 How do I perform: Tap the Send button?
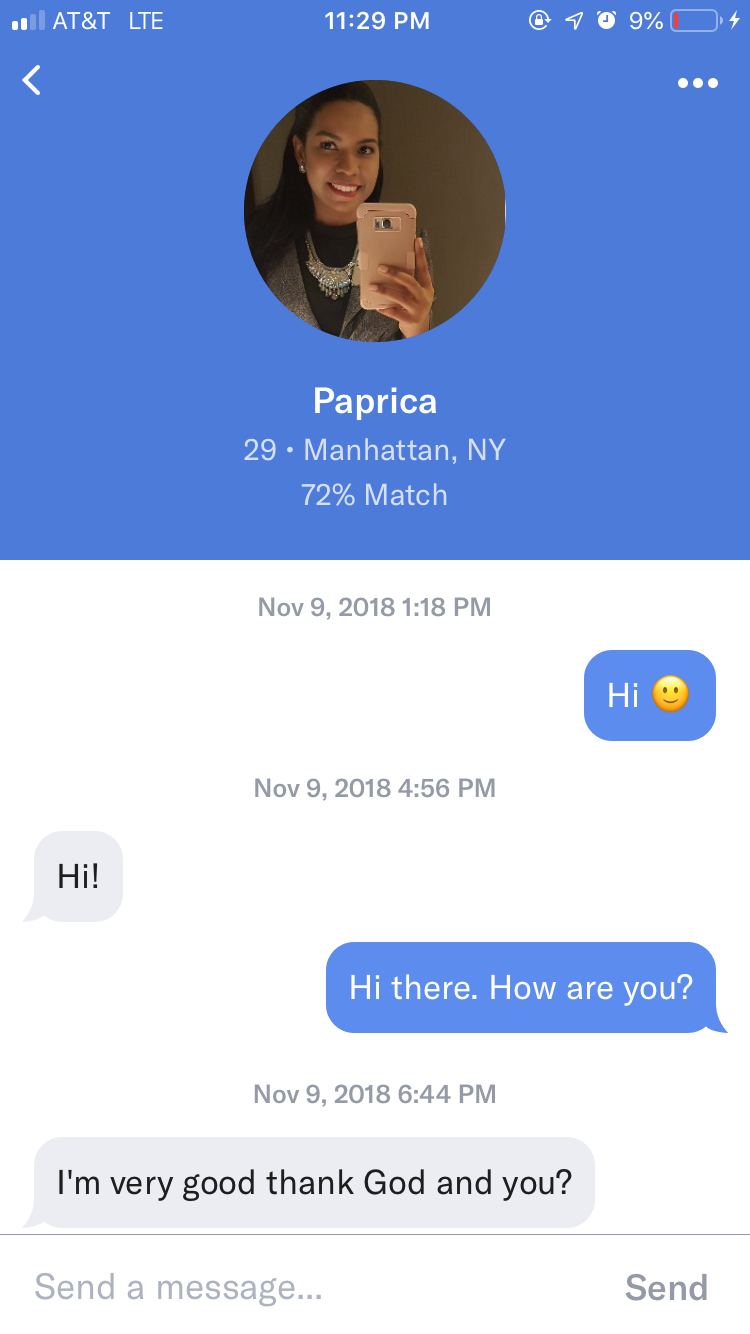(666, 1287)
